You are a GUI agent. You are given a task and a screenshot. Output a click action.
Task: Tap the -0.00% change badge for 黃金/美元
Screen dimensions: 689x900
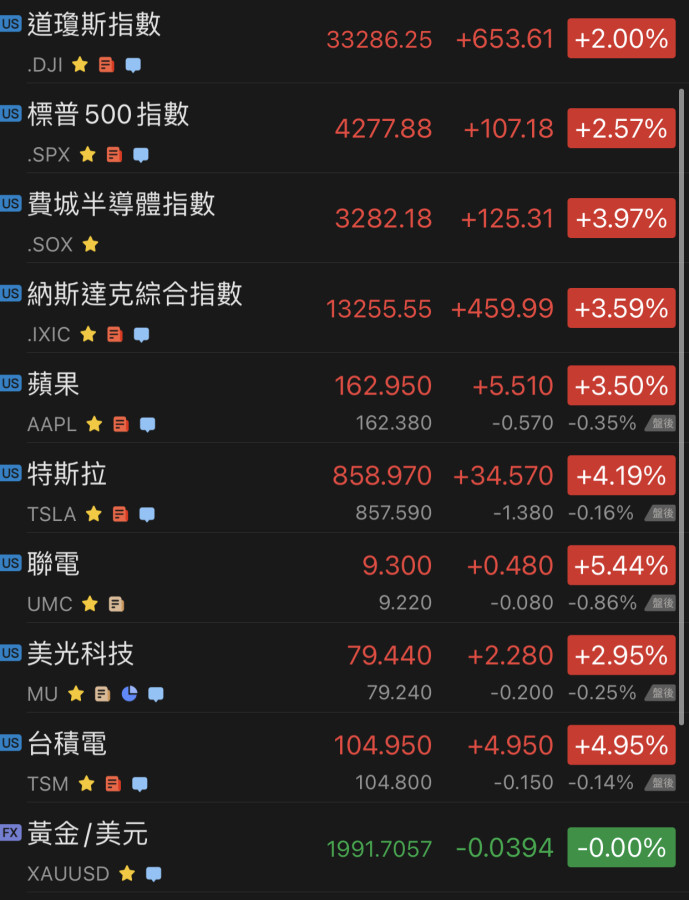pyautogui.click(x=621, y=848)
